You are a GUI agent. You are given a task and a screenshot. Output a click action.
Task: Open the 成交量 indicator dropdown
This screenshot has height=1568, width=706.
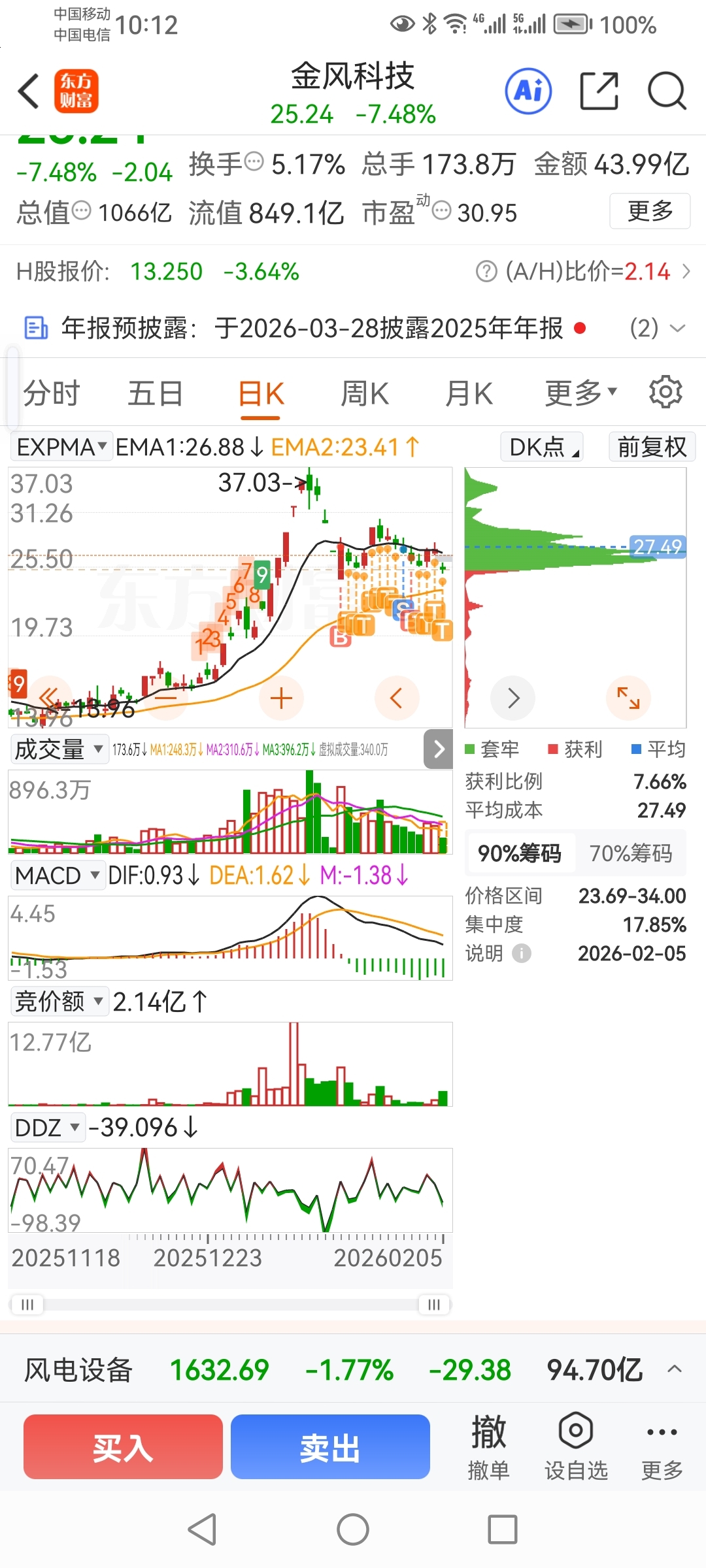coord(59,749)
